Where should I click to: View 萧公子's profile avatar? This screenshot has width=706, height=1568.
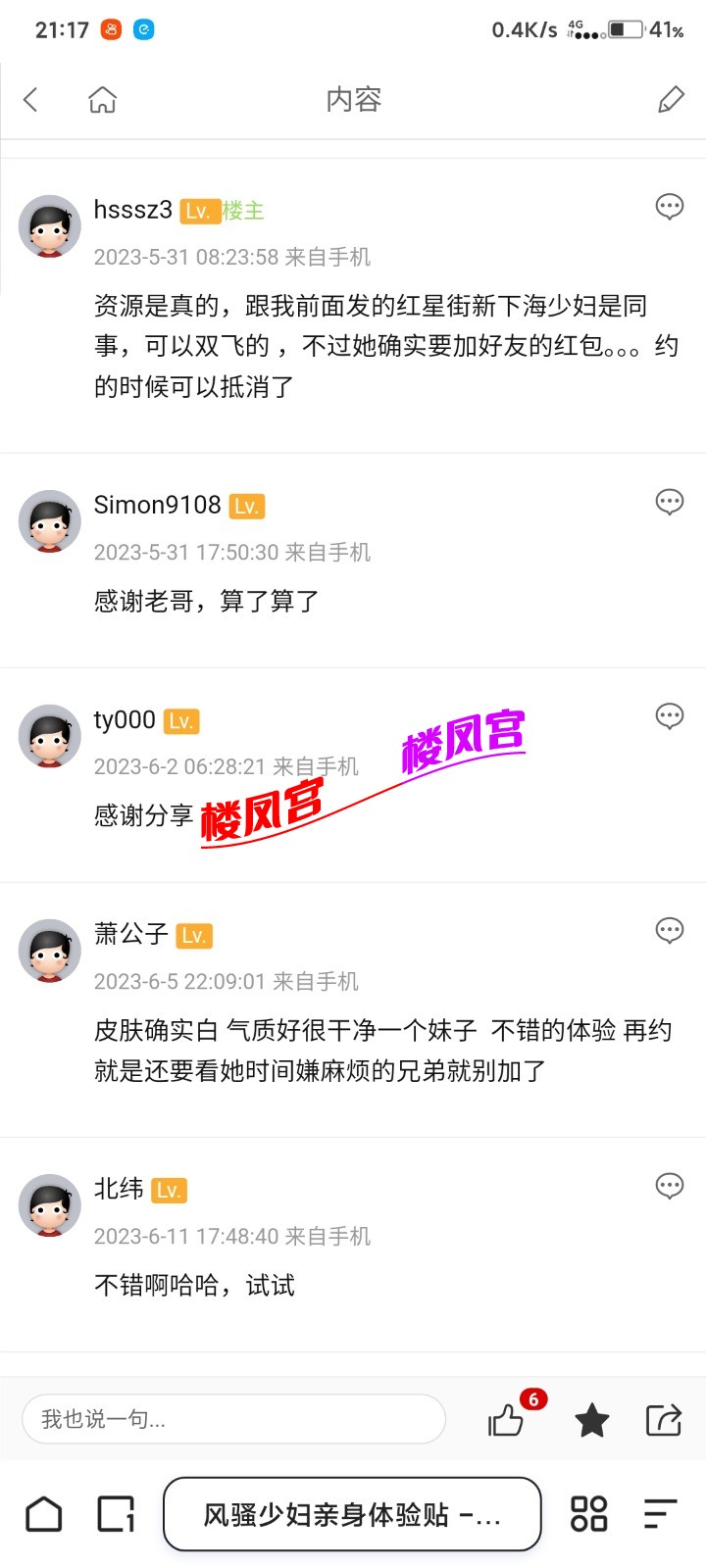click(x=50, y=951)
